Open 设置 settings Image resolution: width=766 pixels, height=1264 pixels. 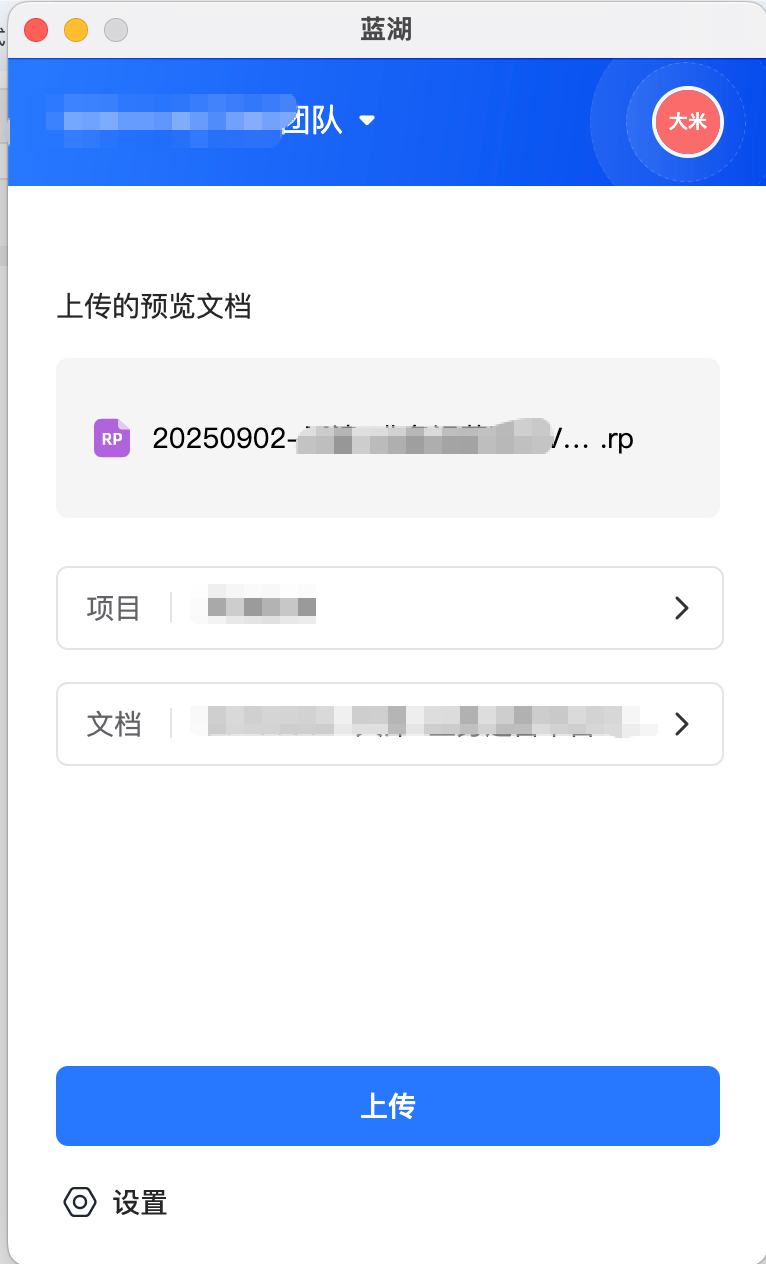[x=116, y=1202]
